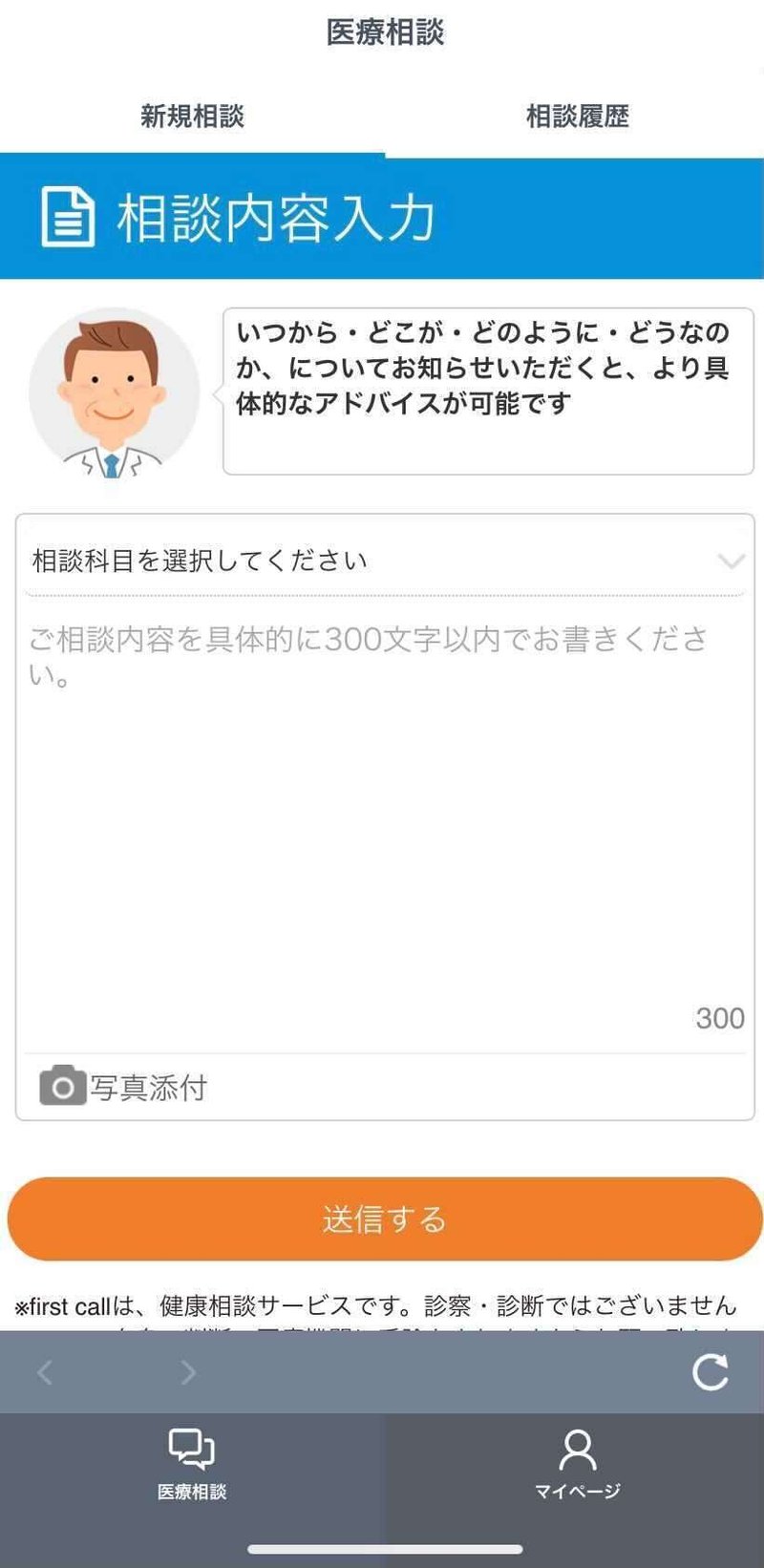Tap the orange 送信する button
This screenshot has height=1568, width=764.
(x=384, y=1219)
